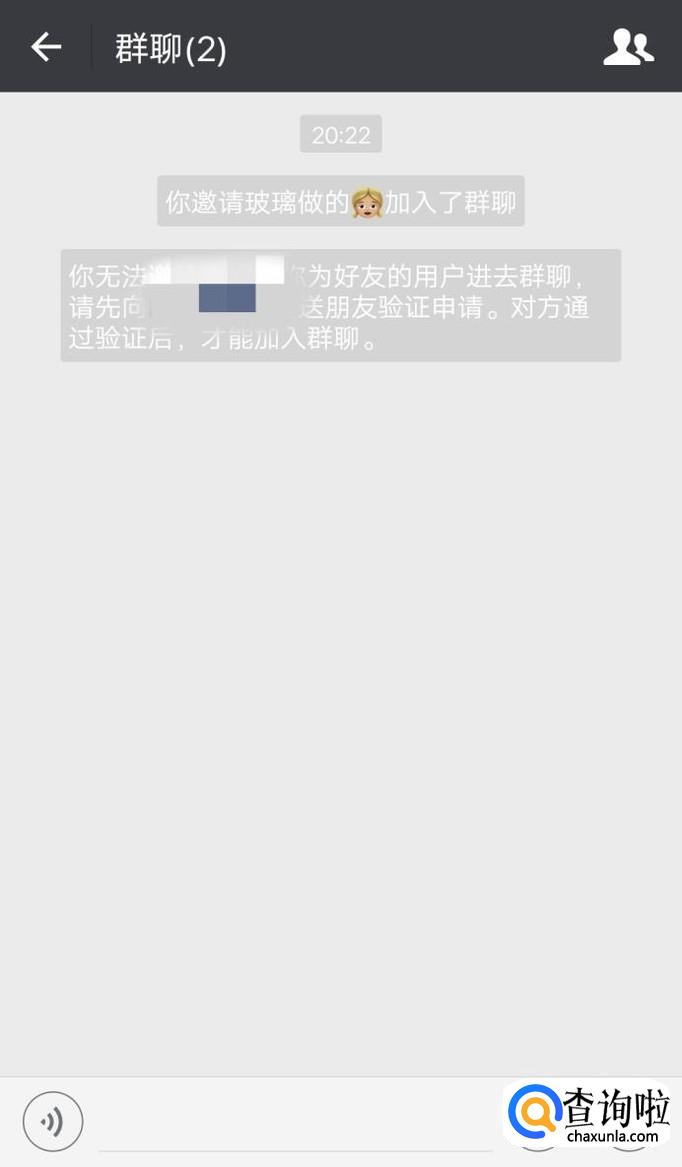682x1167 pixels.
Task: Go back from the group chat
Action: (46, 47)
